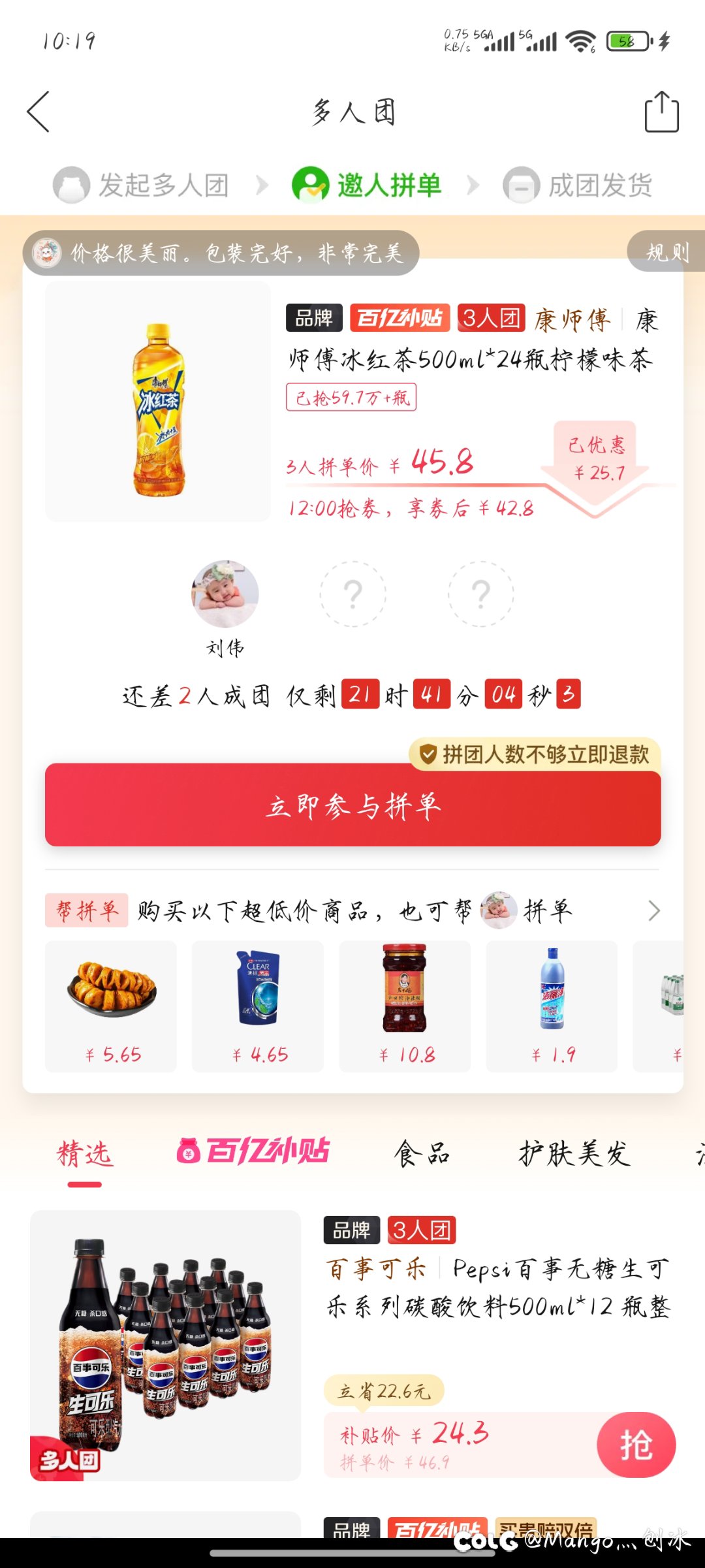
Task: Join the group with 立即参与拼单
Action: point(352,805)
